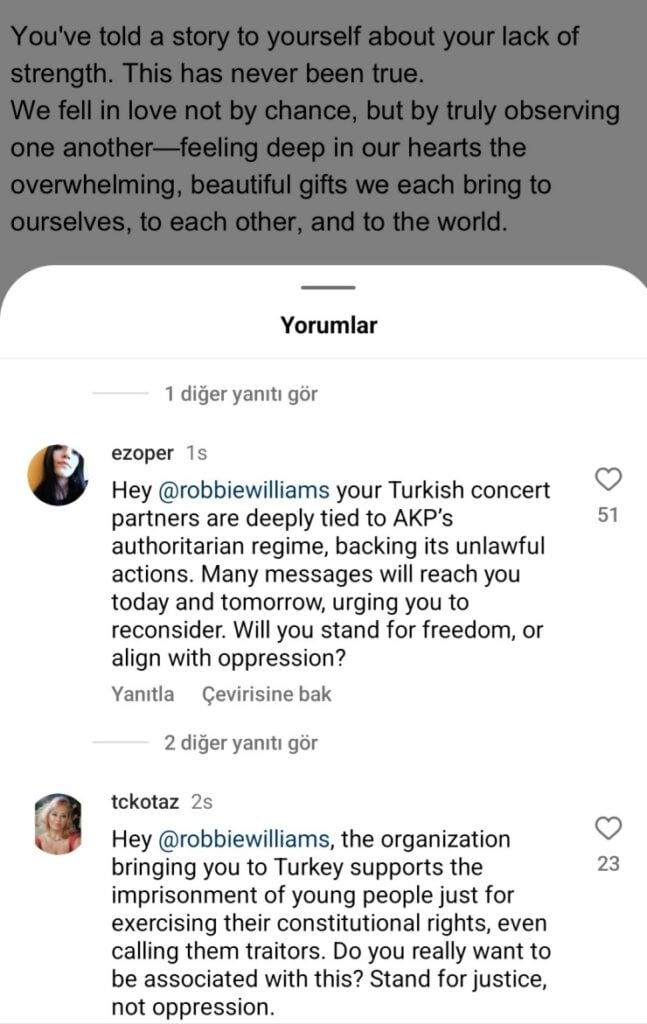Screen dimensions: 647x1024
Task: Open the ezoper username
Action: [x=144, y=453]
